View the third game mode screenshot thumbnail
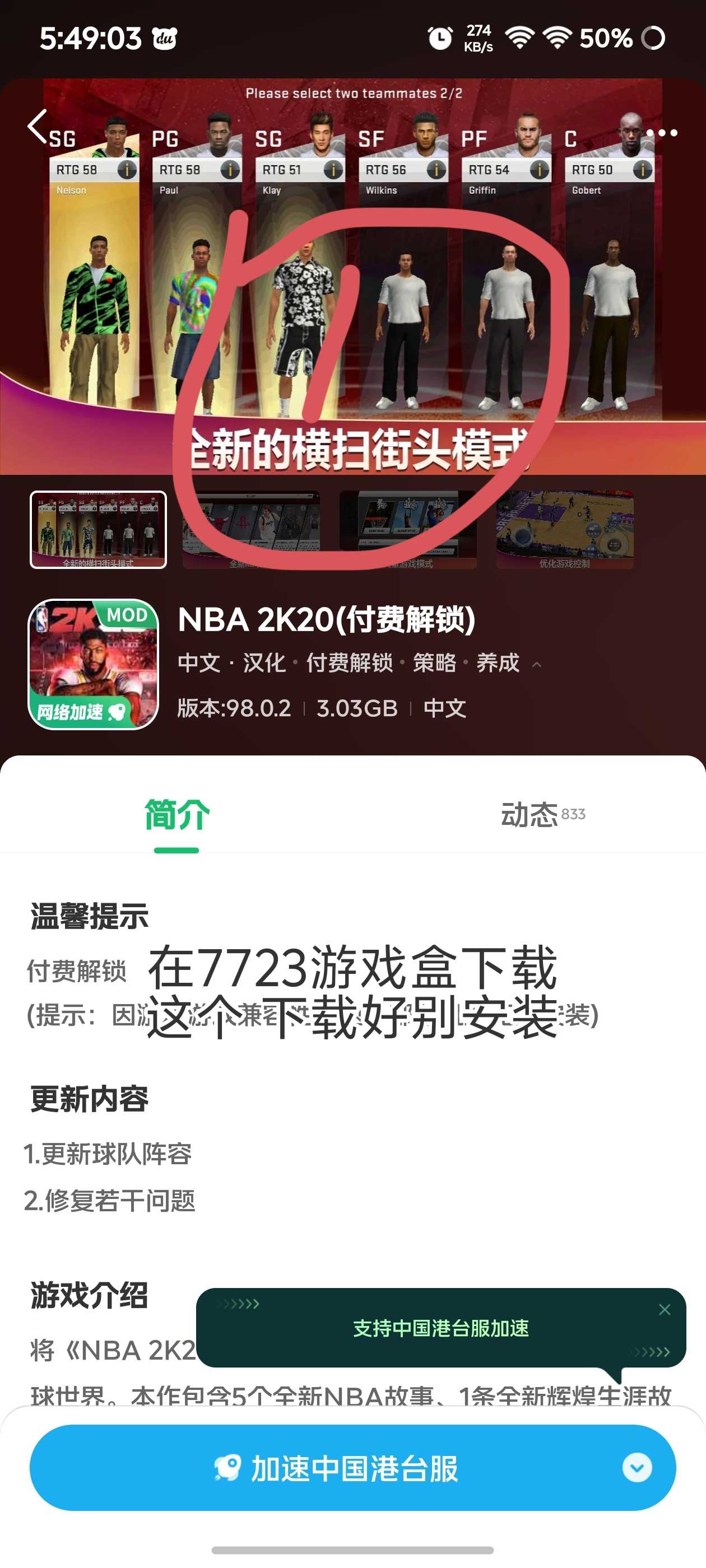Image resolution: width=706 pixels, height=1568 pixels. click(x=407, y=530)
